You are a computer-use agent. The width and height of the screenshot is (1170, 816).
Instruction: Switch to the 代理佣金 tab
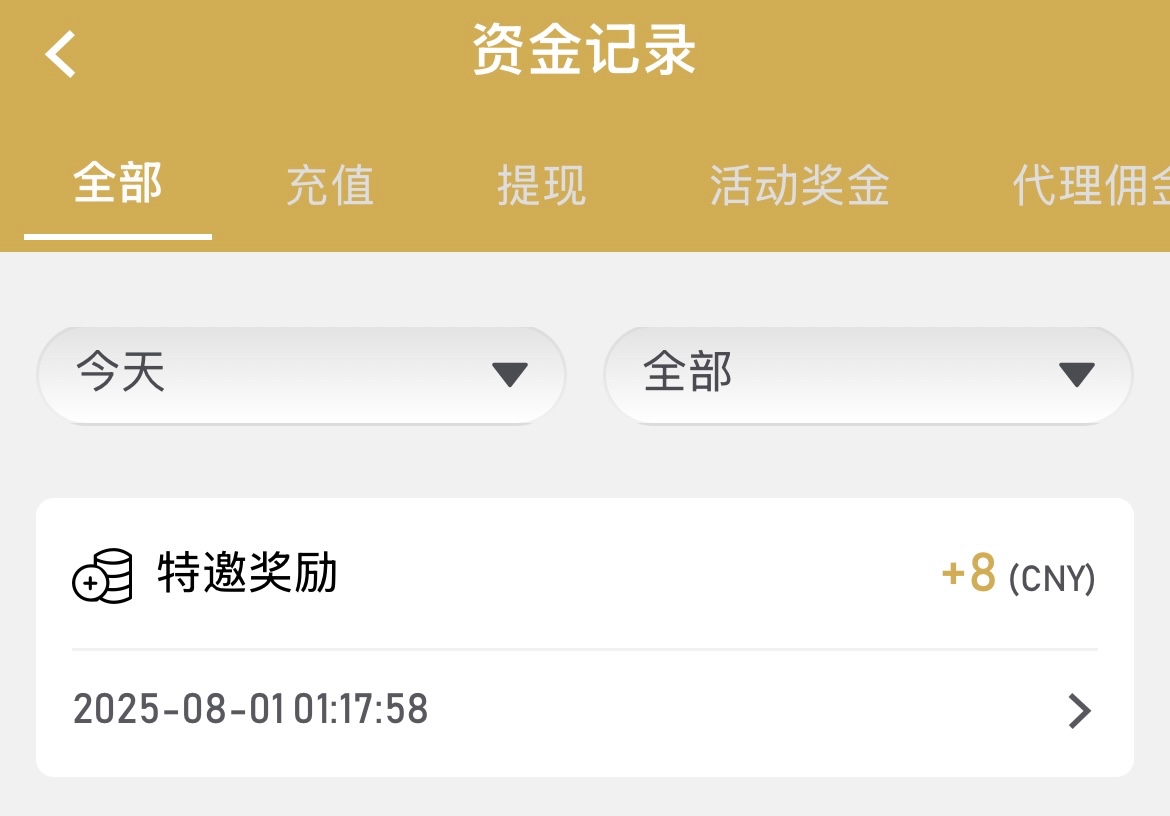tap(1090, 186)
